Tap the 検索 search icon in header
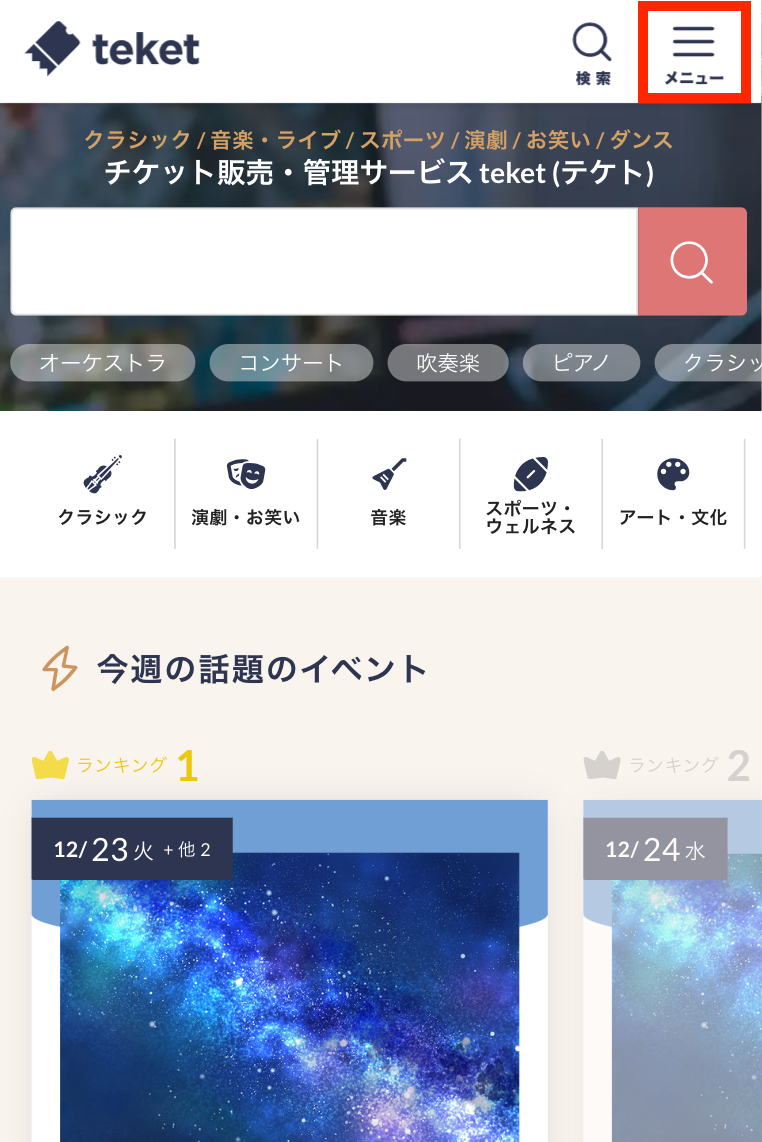The height and width of the screenshot is (1142, 762). point(592,53)
